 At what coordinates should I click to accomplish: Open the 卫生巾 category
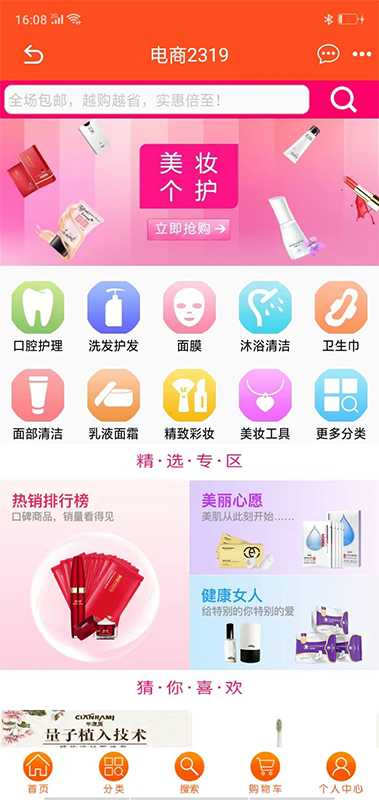(x=341, y=317)
